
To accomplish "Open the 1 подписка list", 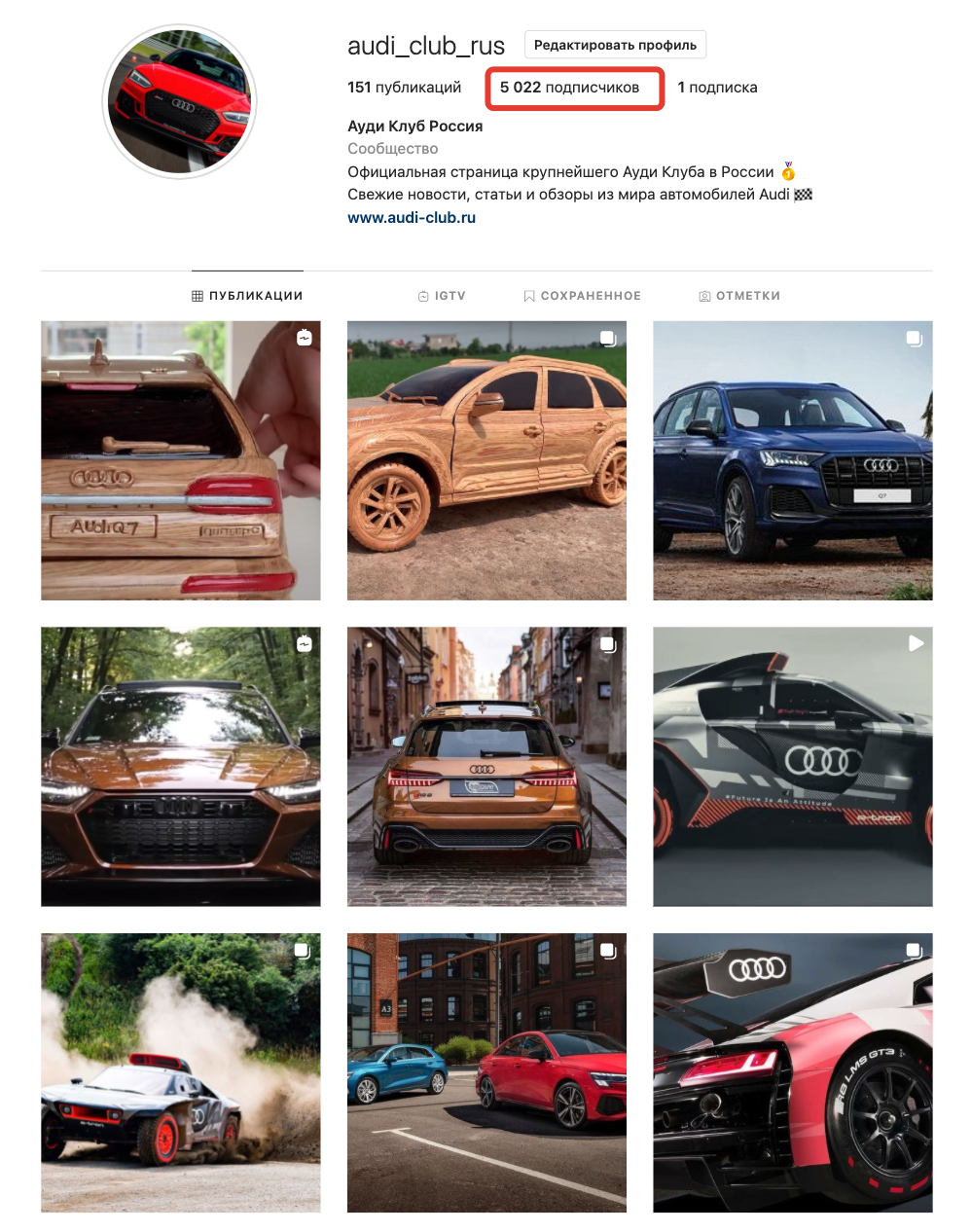I will (717, 88).
